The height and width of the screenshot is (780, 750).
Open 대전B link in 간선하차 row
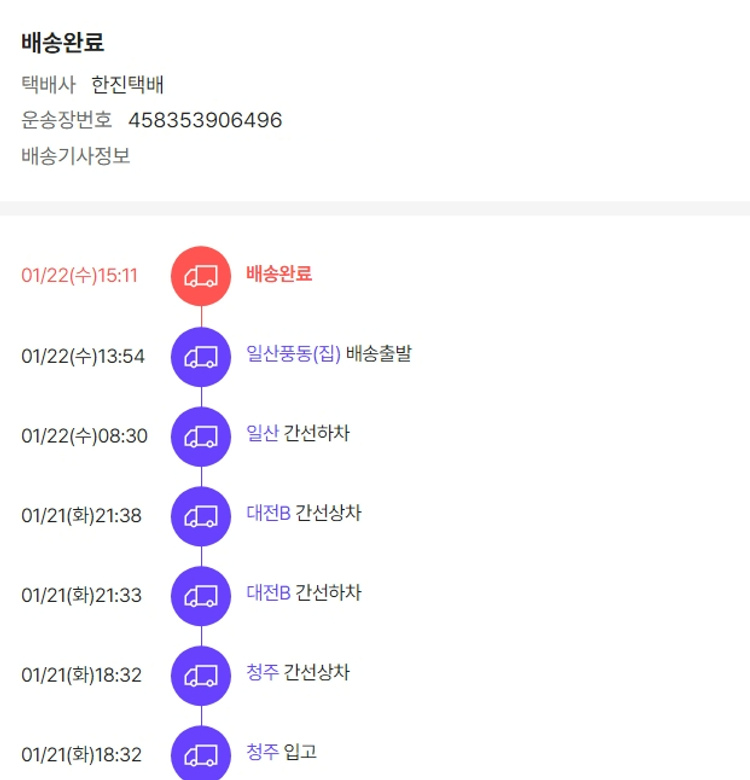pyautogui.click(x=268, y=593)
